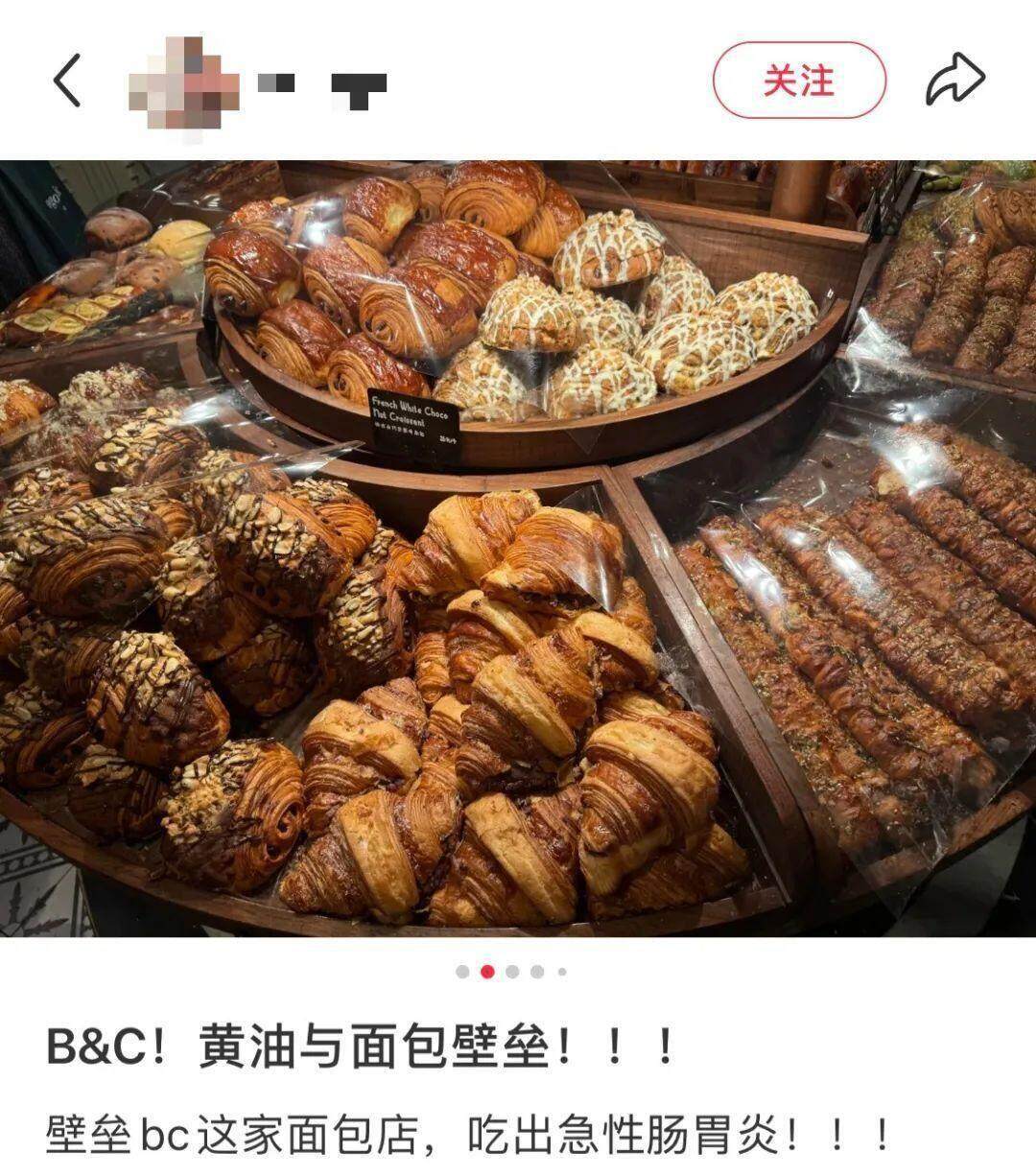Tap the 关注 follow button
The image size is (1036, 1176).
point(798,81)
